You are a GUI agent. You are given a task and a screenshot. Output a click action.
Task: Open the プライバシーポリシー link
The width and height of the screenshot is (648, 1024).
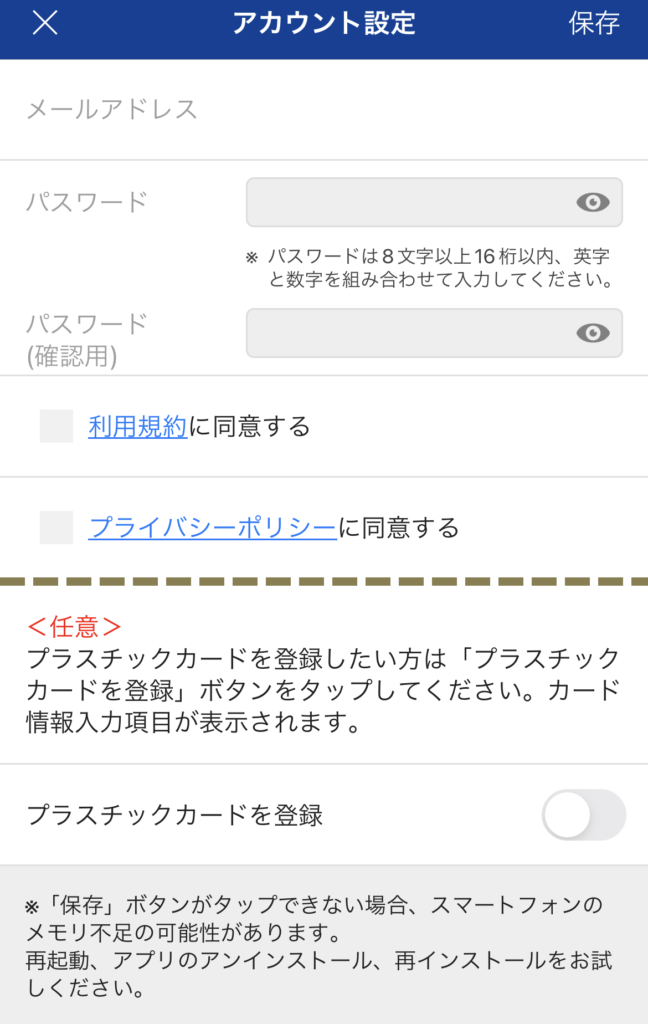pos(212,527)
